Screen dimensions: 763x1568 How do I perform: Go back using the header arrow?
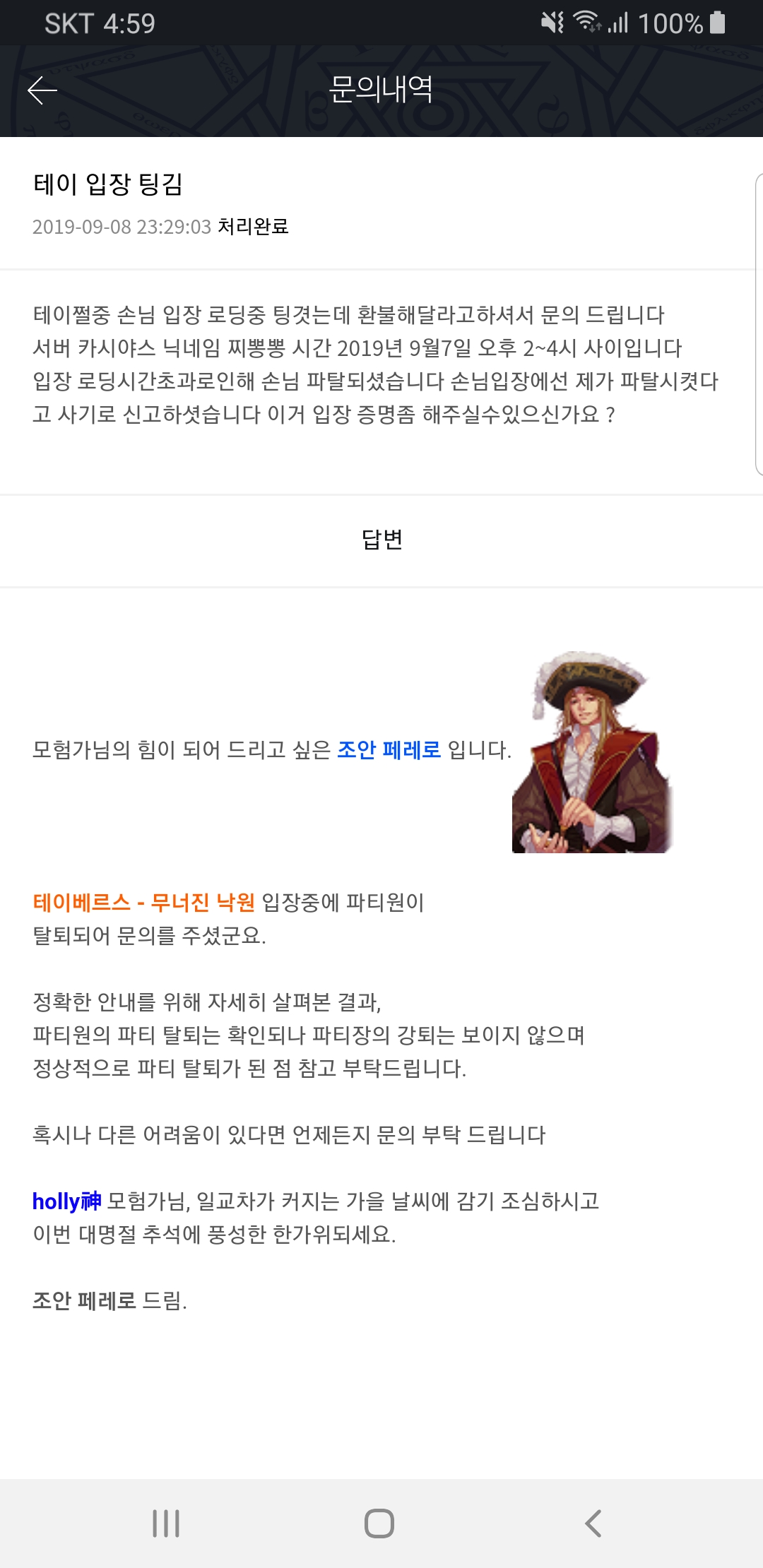coord(42,90)
